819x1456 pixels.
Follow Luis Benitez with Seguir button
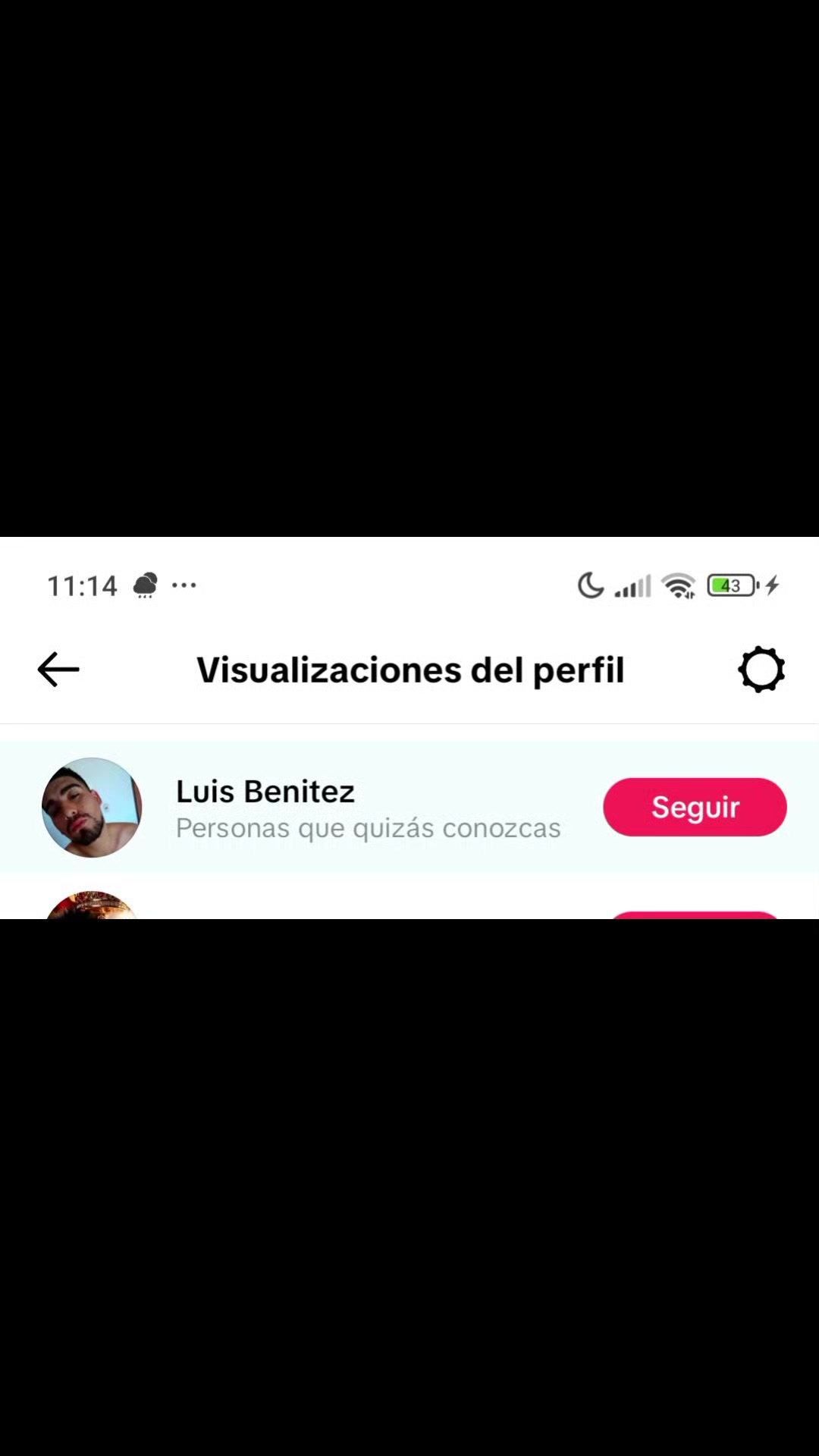click(x=695, y=807)
